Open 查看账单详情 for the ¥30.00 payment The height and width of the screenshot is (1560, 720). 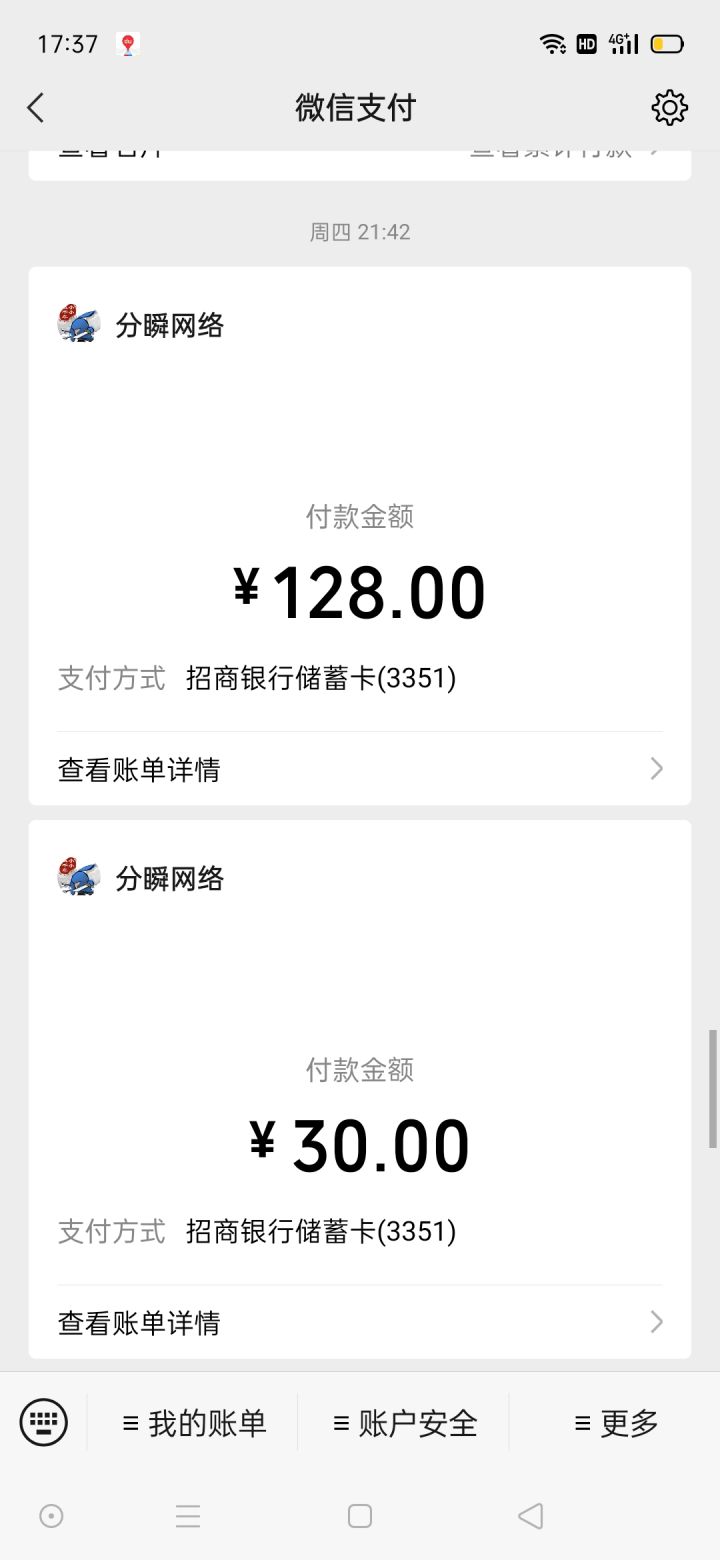click(x=359, y=1322)
